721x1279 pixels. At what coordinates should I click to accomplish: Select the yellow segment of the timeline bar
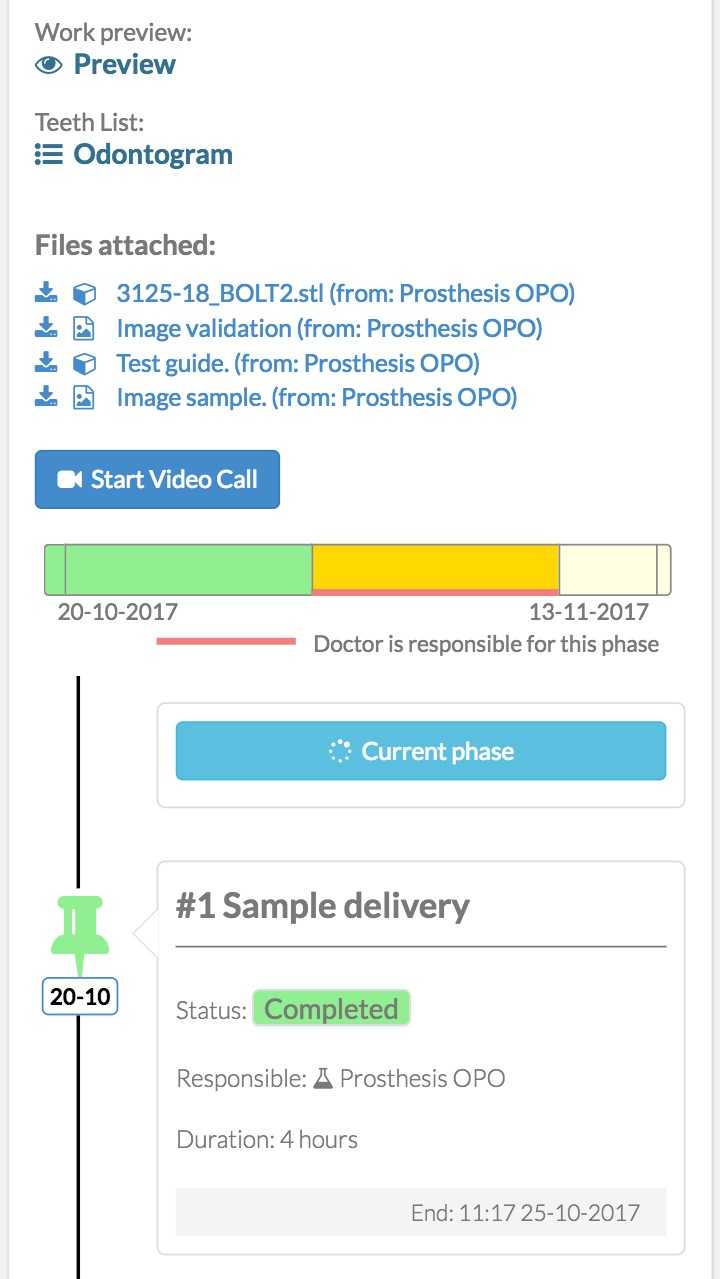(x=435, y=568)
